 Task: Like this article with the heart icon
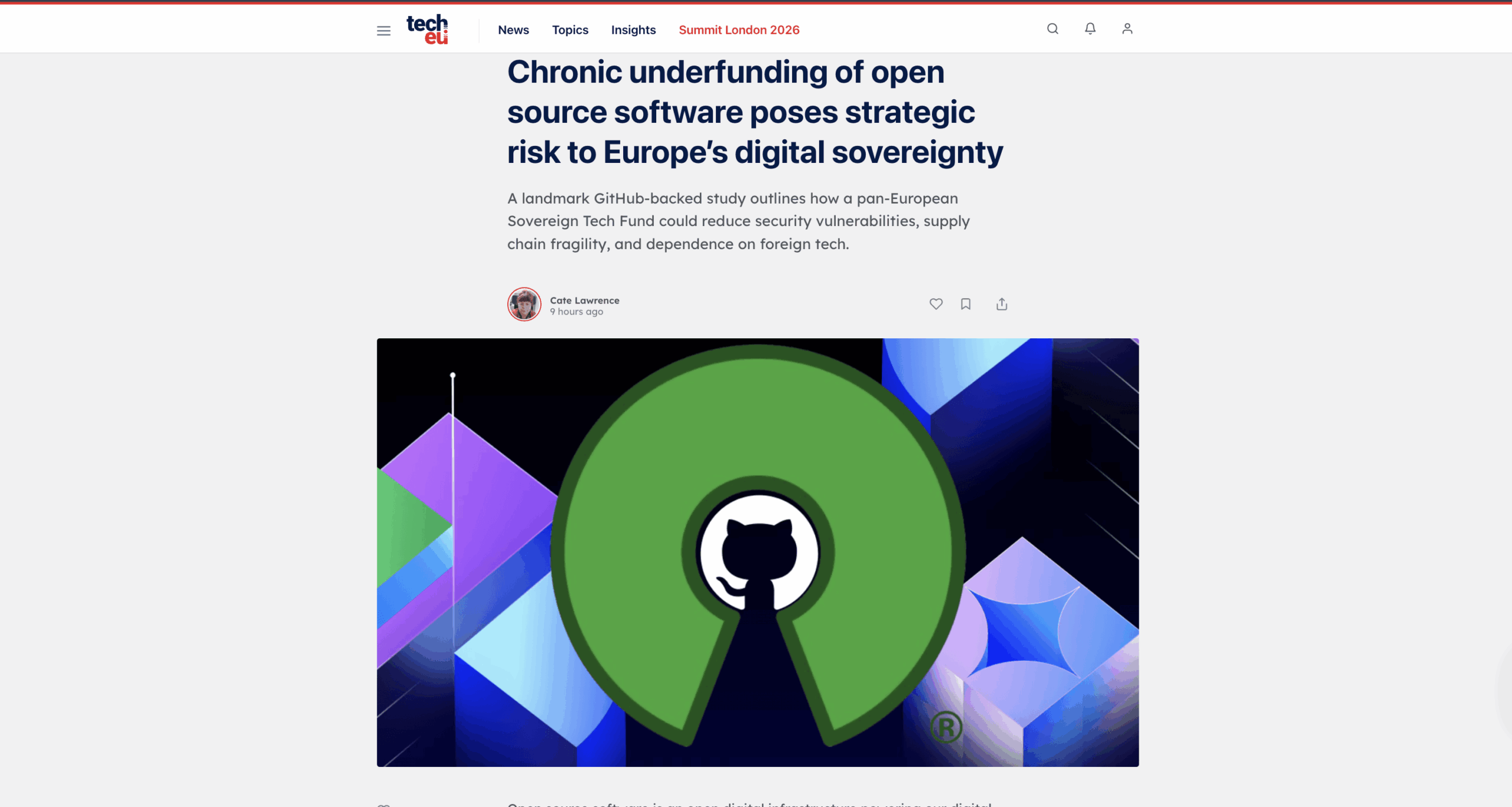coord(936,304)
